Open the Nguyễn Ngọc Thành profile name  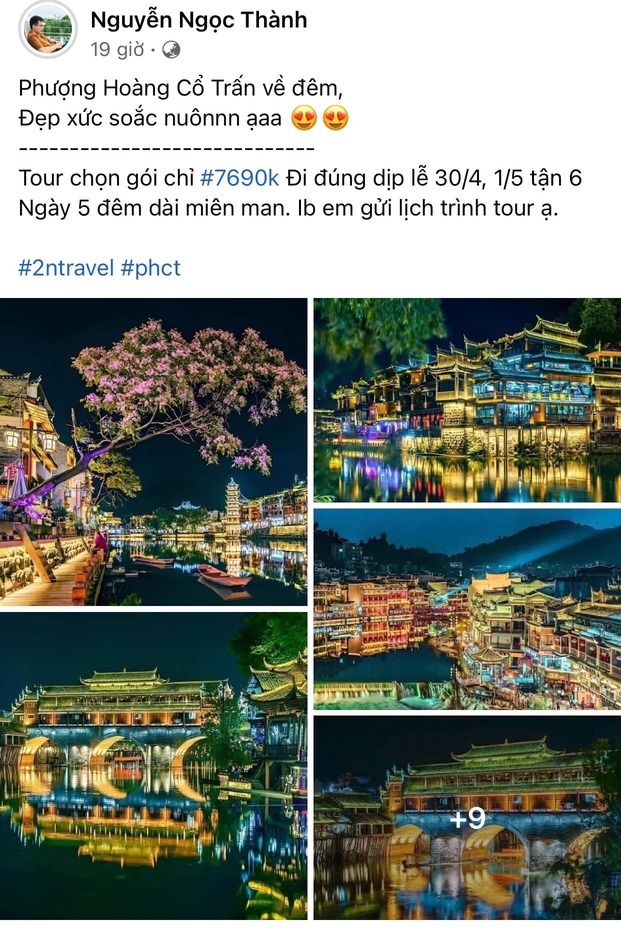tap(199, 20)
